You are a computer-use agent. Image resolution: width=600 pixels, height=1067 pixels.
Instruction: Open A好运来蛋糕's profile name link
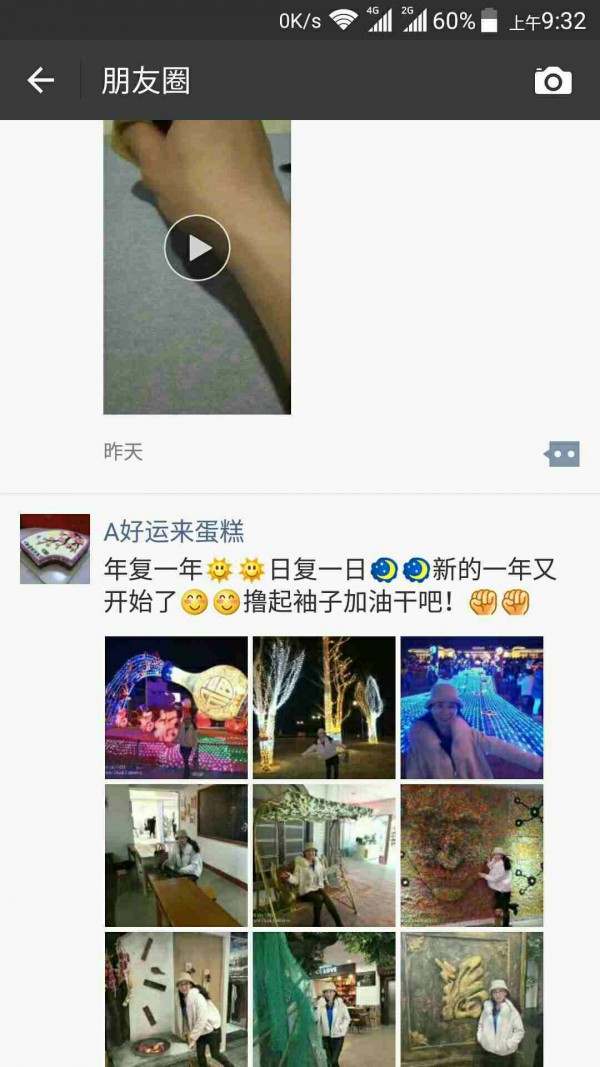[174, 531]
